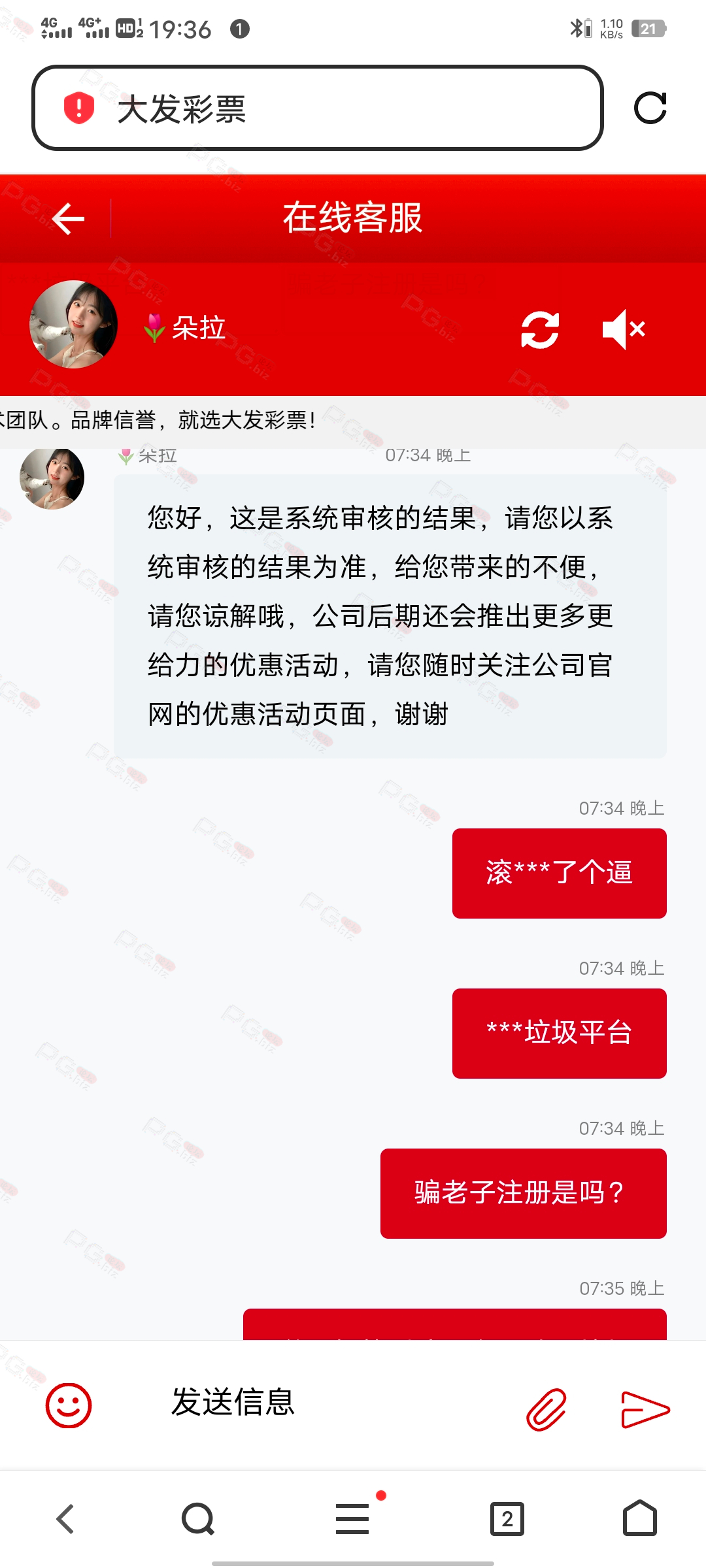Open the browser's search button
Image resolution: width=706 pixels, height=1568 pixels.
pyautogui.click(x=198, y=1518)
